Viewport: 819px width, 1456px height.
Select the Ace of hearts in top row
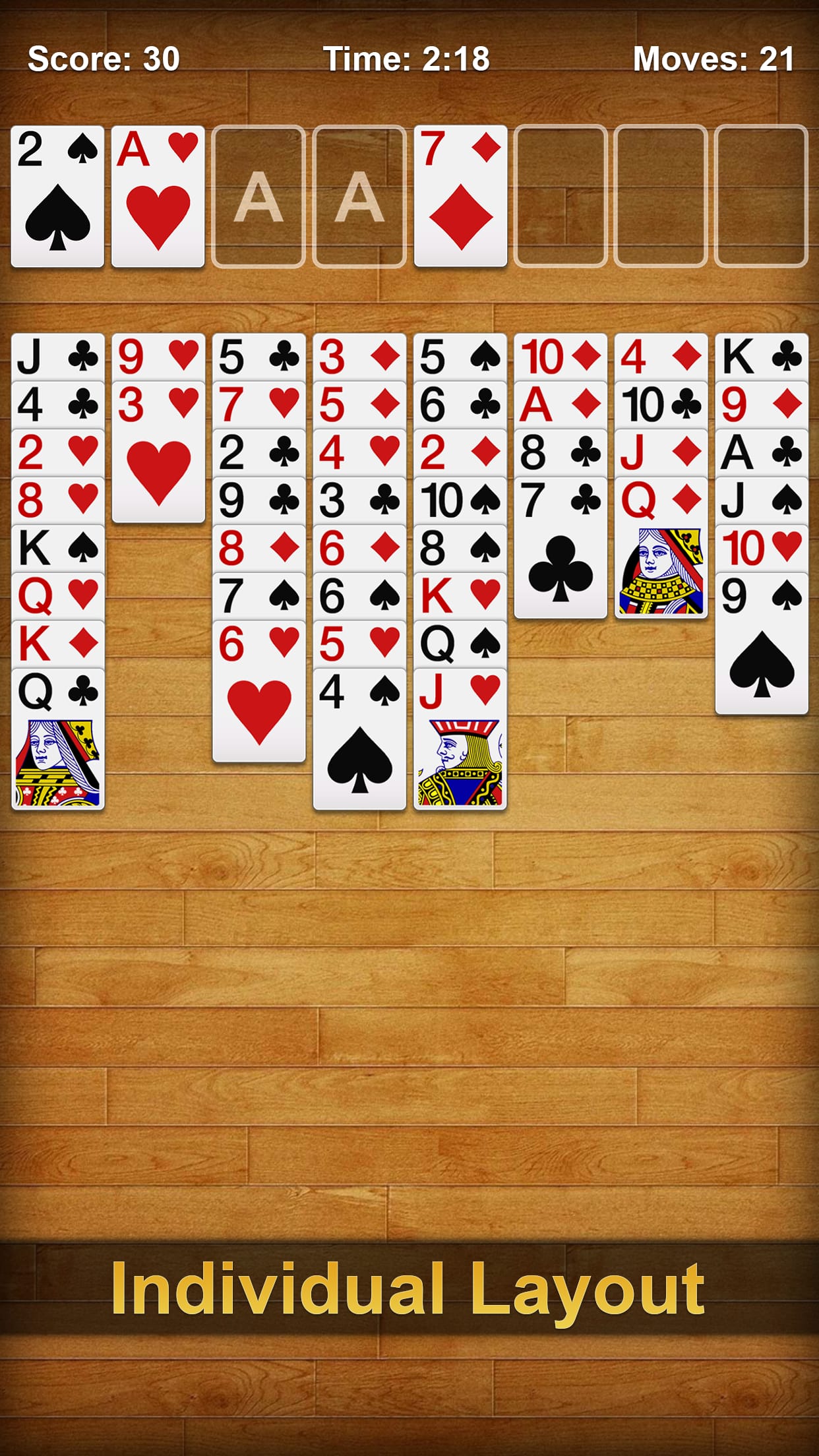coord(158,197)
